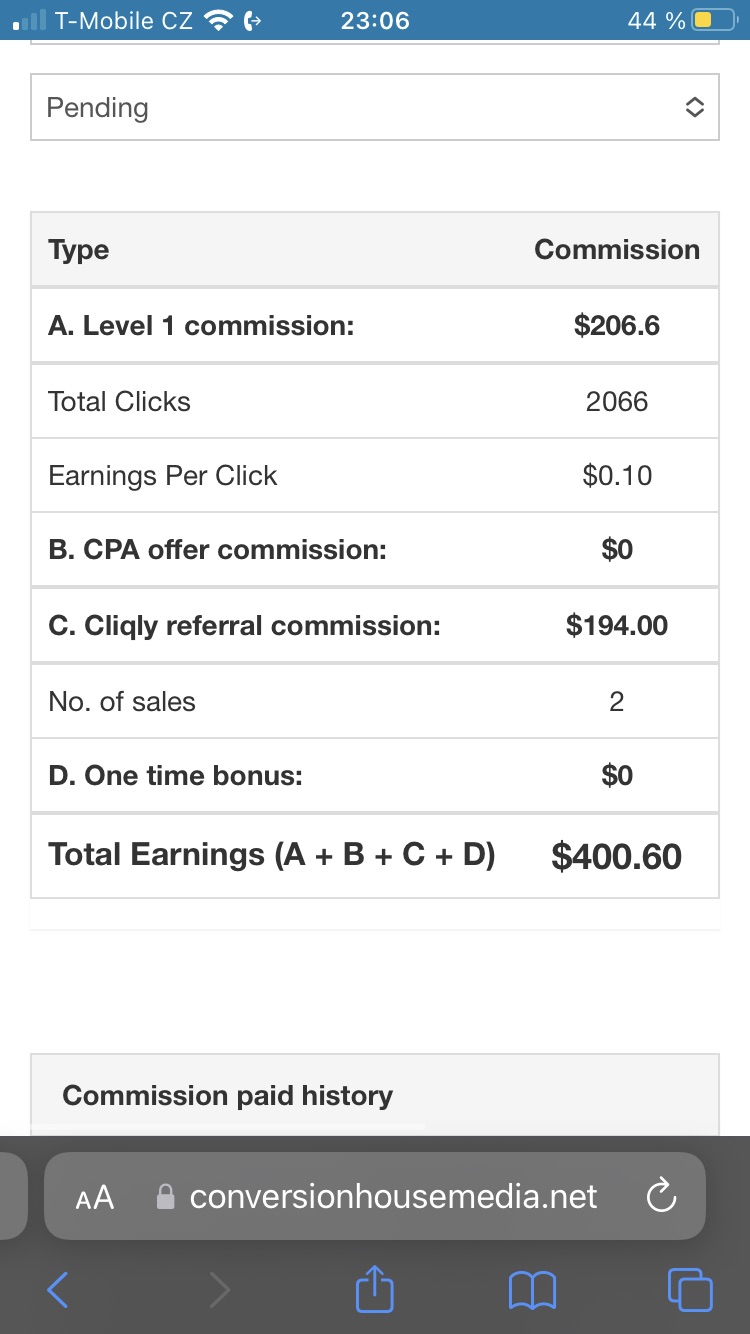This screenshot has width=750, height=1334.
Task: Open Safari bookmarks
Action: tap(532, 1291)
